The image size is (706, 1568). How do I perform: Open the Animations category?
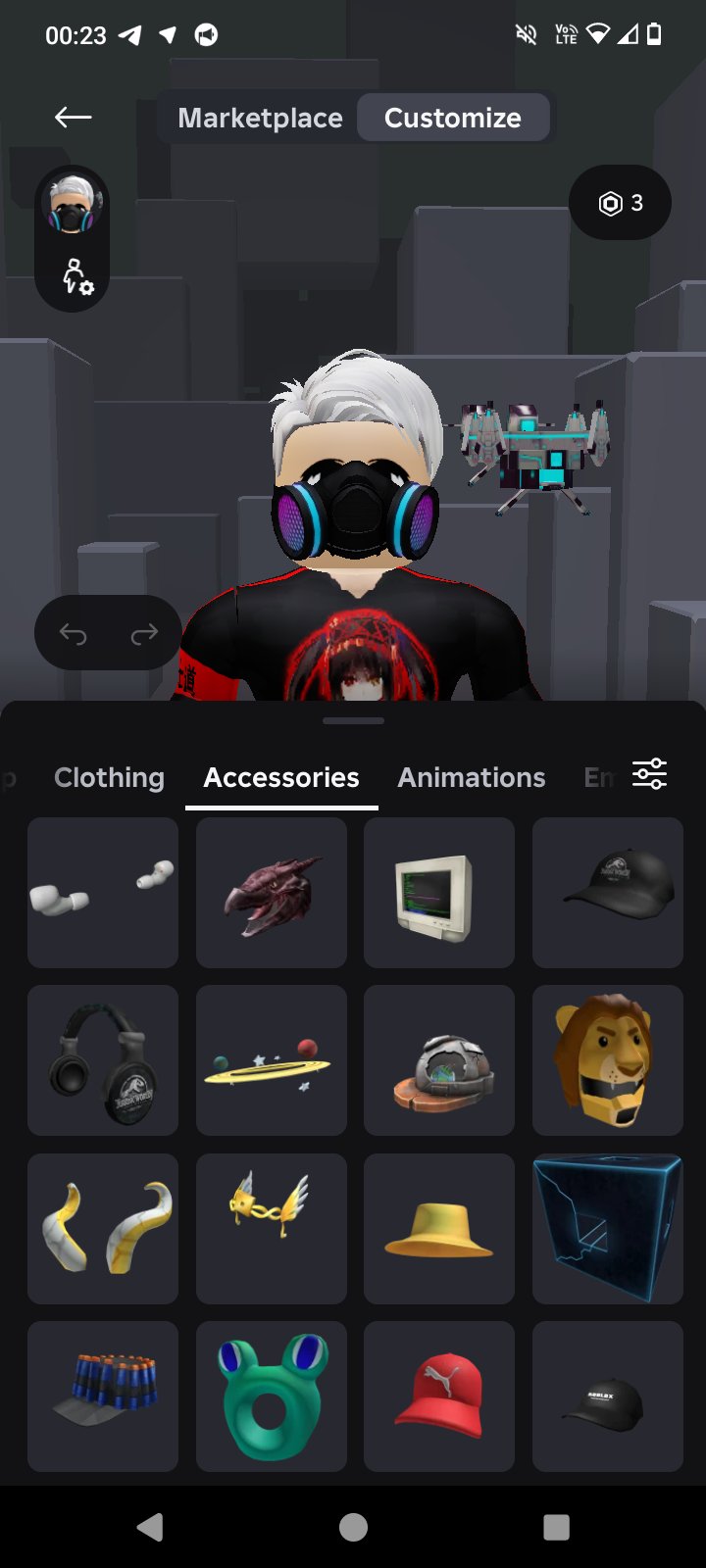[x=472, y=777]
